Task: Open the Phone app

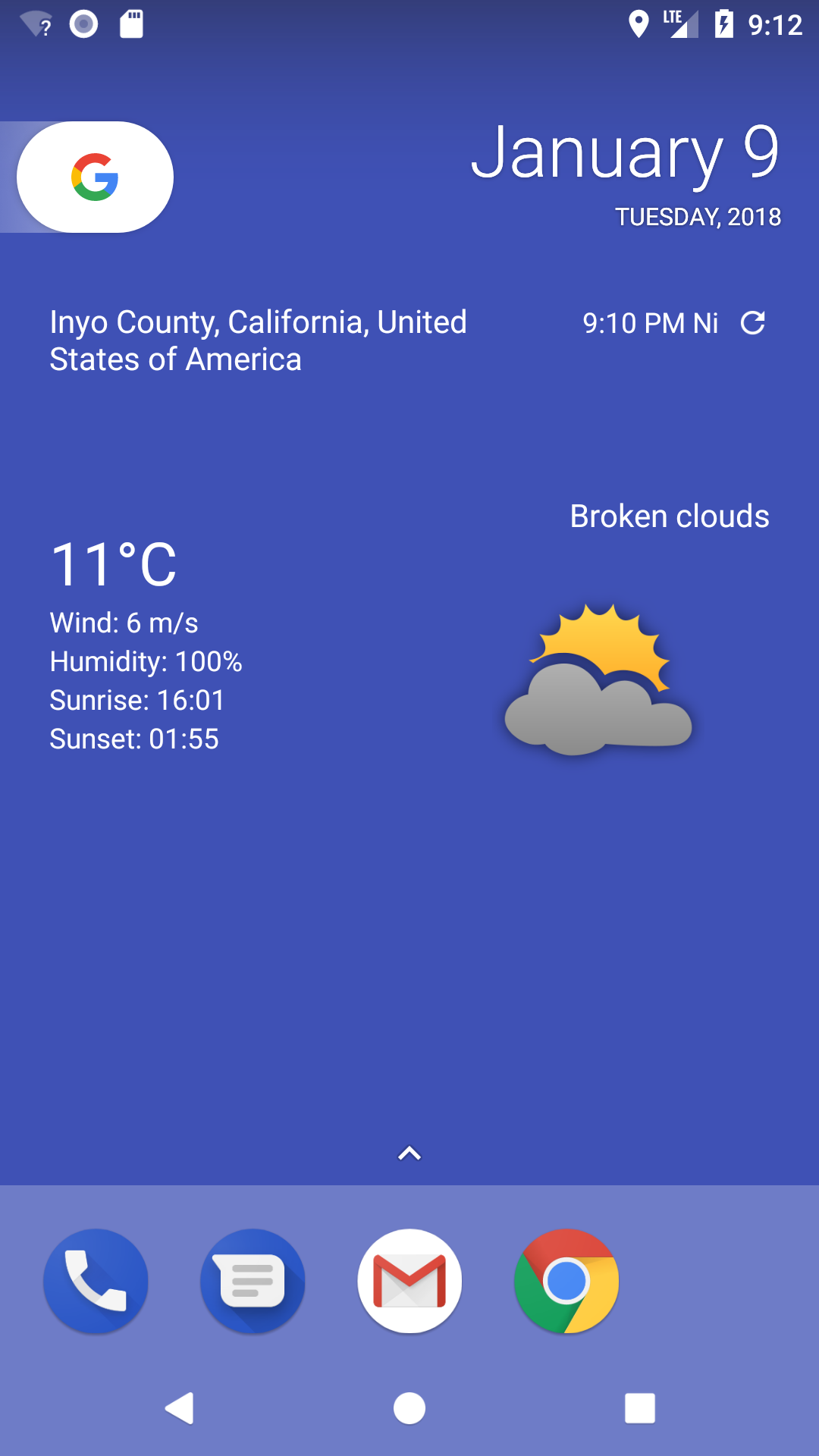Action: pyautogui.click(x=96, y=1281)
